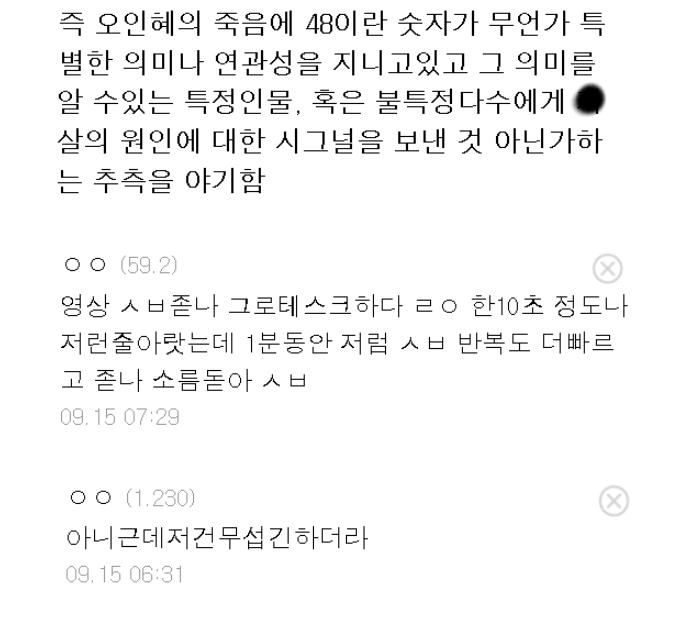Delete the comment by ㅇㅇ (1.230)
The width and height of the screenshot is (679, 618).
click(x=613, y=500)
